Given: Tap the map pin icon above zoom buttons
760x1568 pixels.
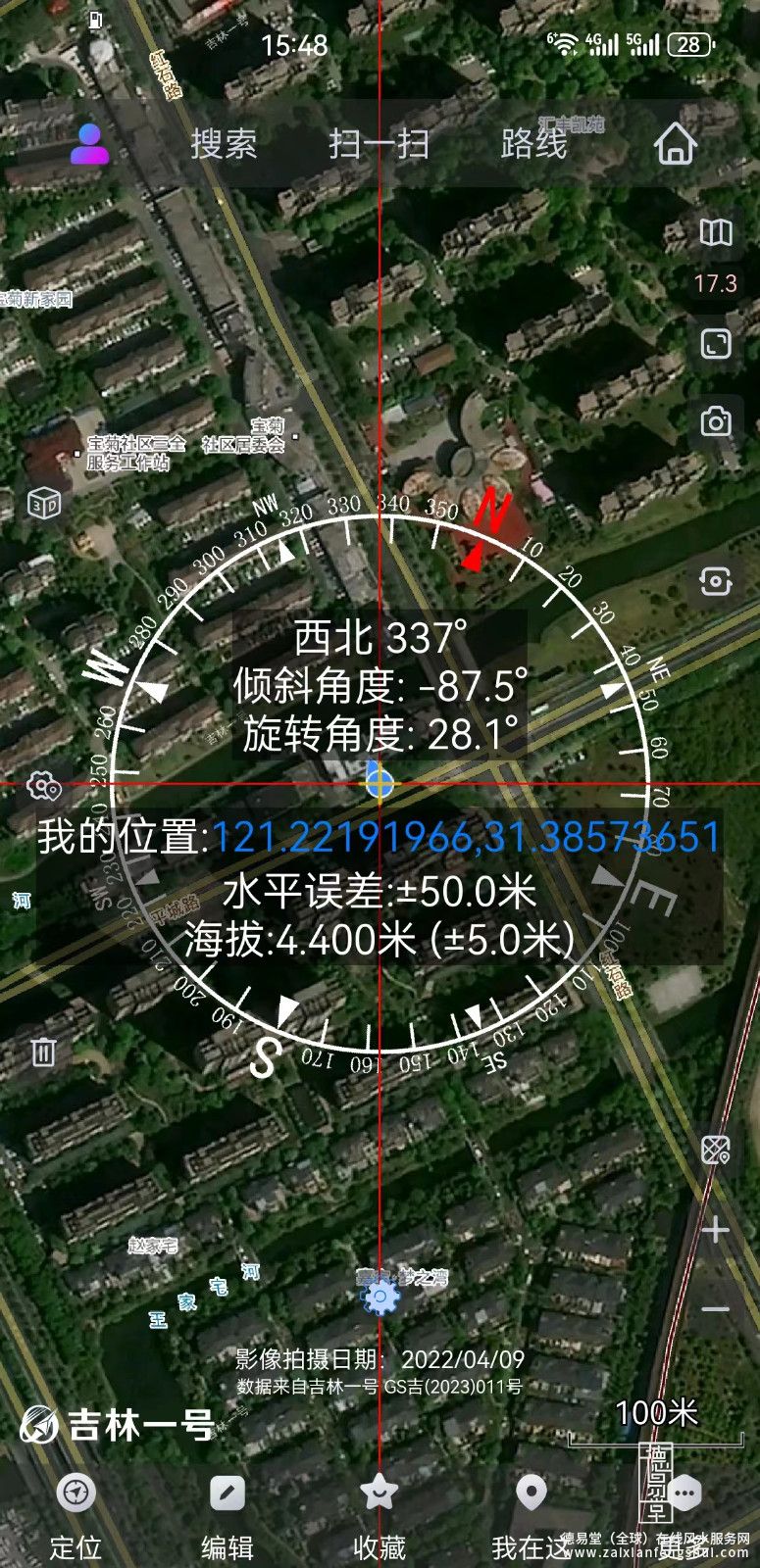Looking at the screenshot, I should tap(716, 1151).
